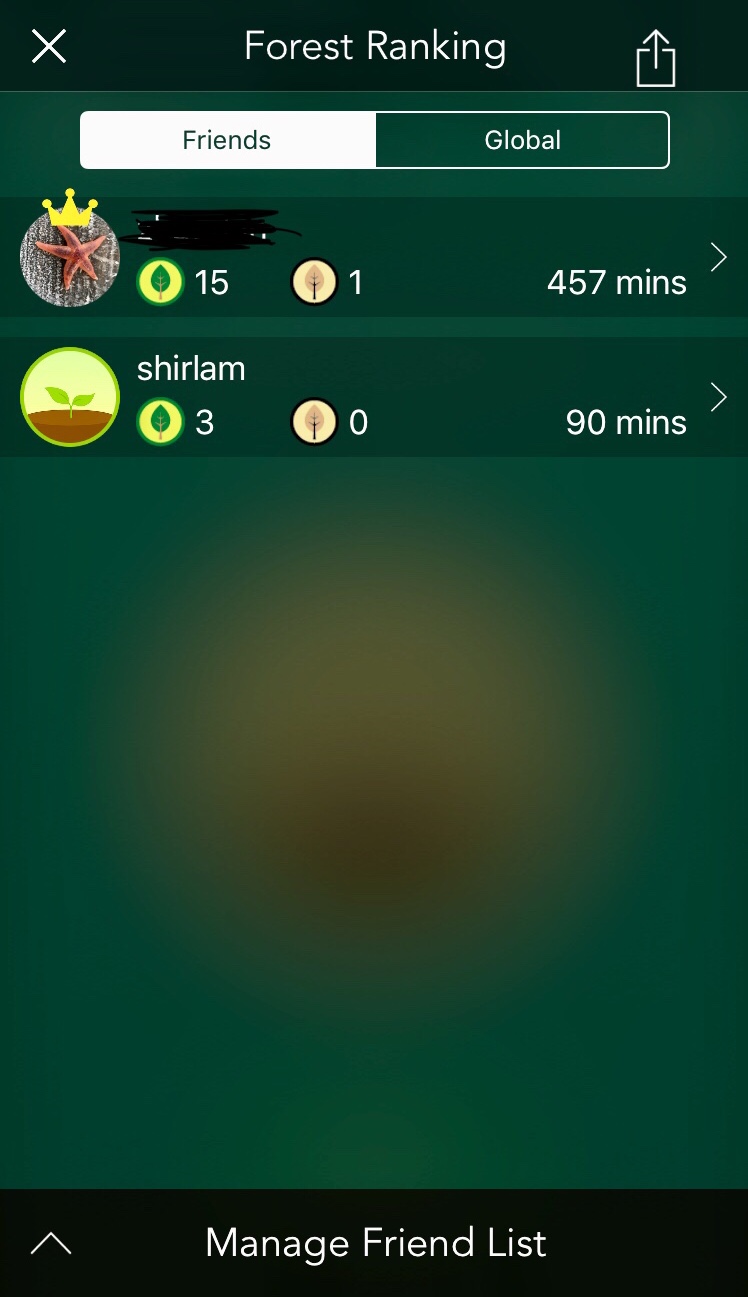Open shirlam's forest details
Image resolution: width=748 pixels, height=1297 pixels.
click(374, 397)
